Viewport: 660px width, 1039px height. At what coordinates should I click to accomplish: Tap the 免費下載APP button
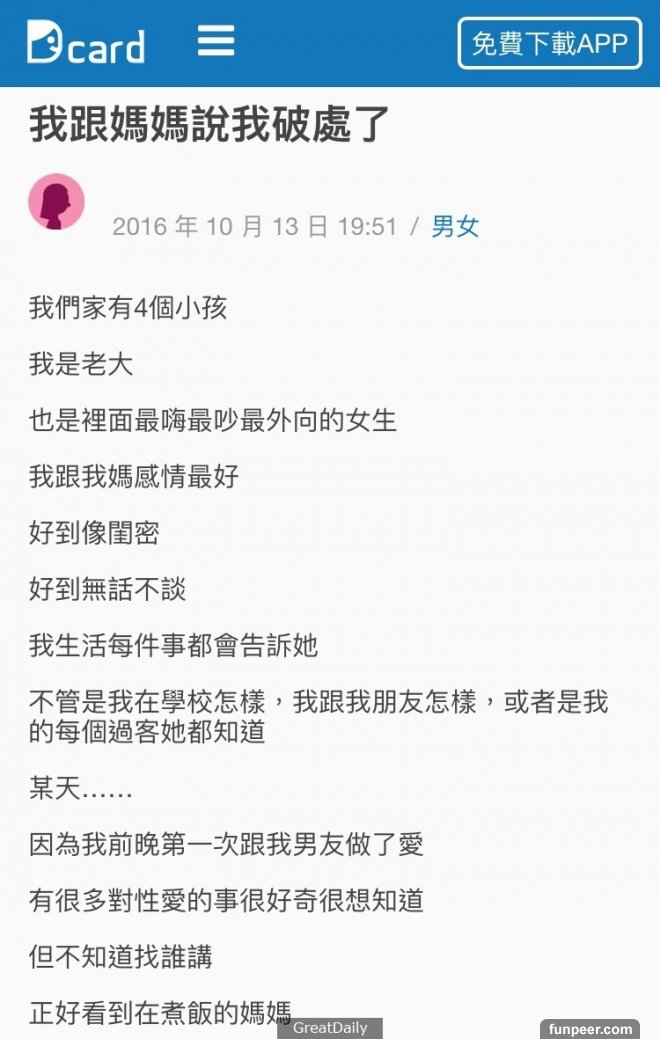pyautogui.click(x=549, y=43)
